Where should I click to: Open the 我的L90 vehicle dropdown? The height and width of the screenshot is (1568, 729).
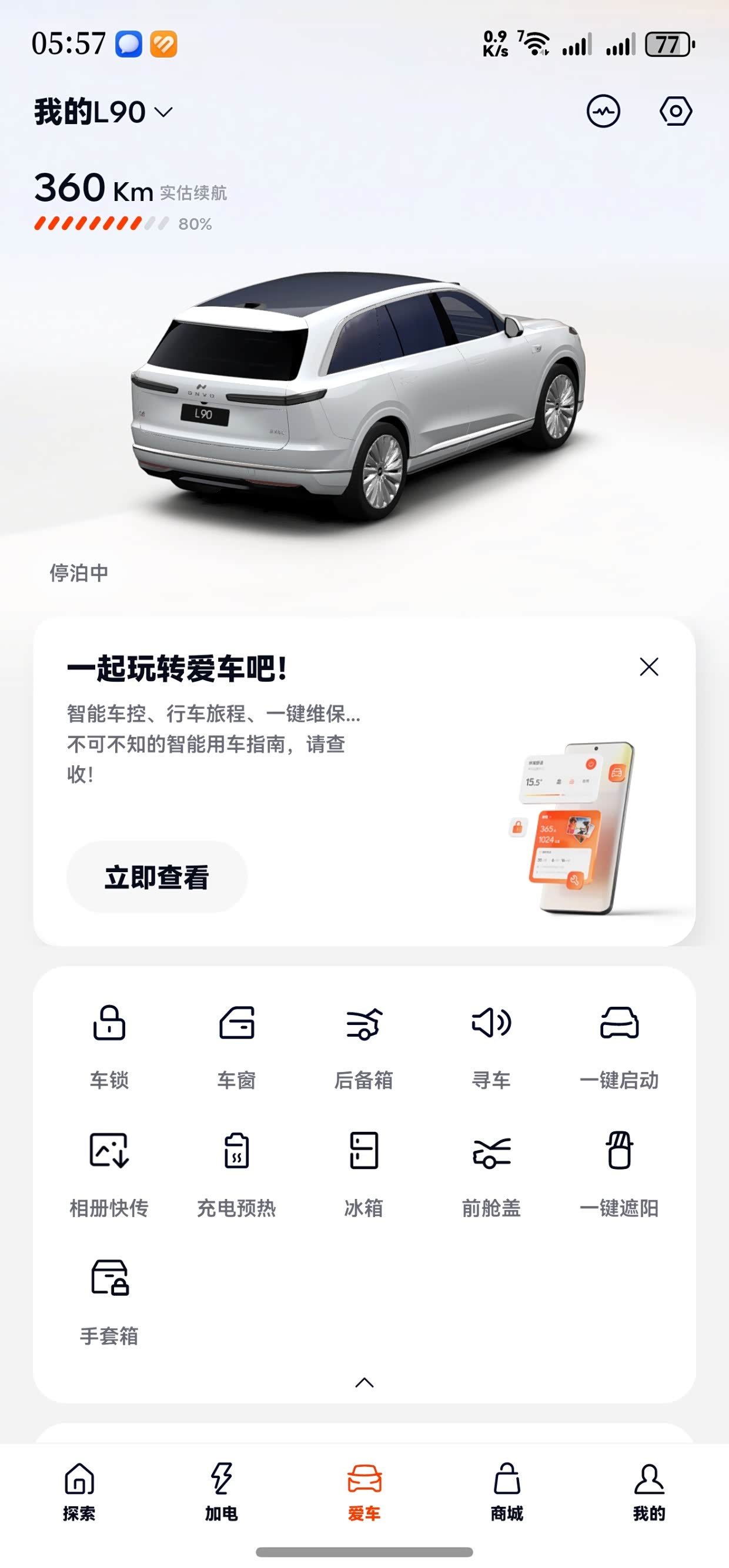103,112
